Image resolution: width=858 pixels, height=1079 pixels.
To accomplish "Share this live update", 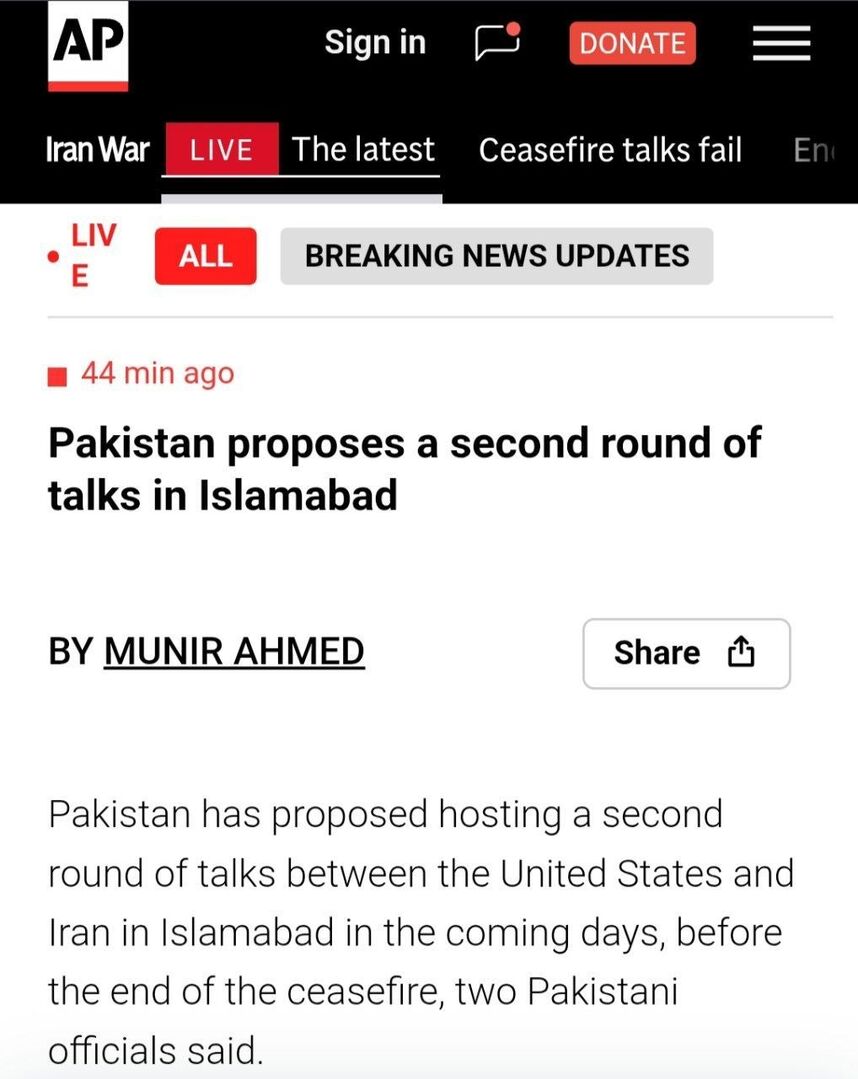I will 686,653.
